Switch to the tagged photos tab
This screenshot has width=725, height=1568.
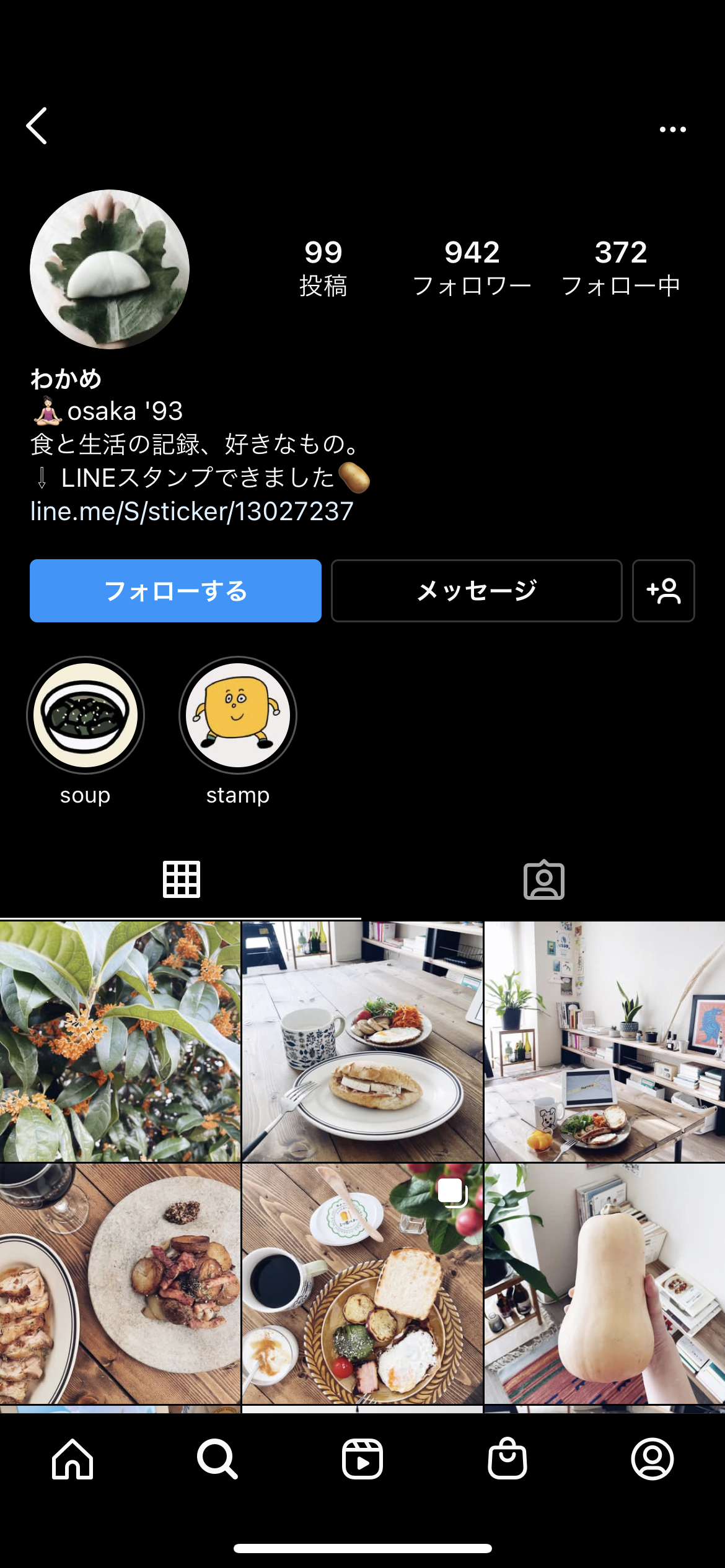click(543, 880)
